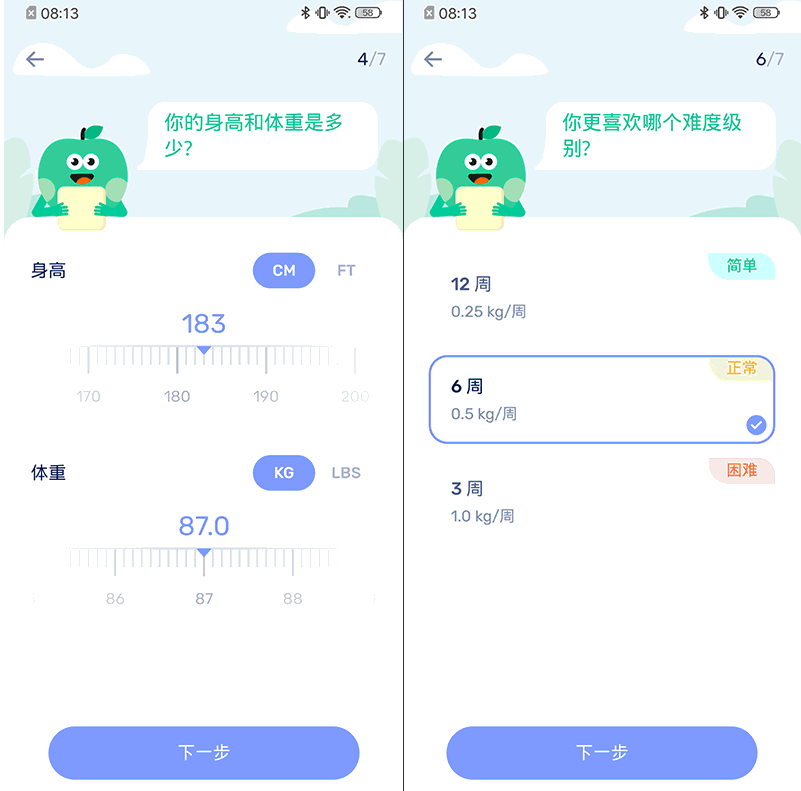Image resolution: width=801 pixels, height=791 pixels.
Task: Tap the 身高 ruler scale
Action: click(204, 360)
